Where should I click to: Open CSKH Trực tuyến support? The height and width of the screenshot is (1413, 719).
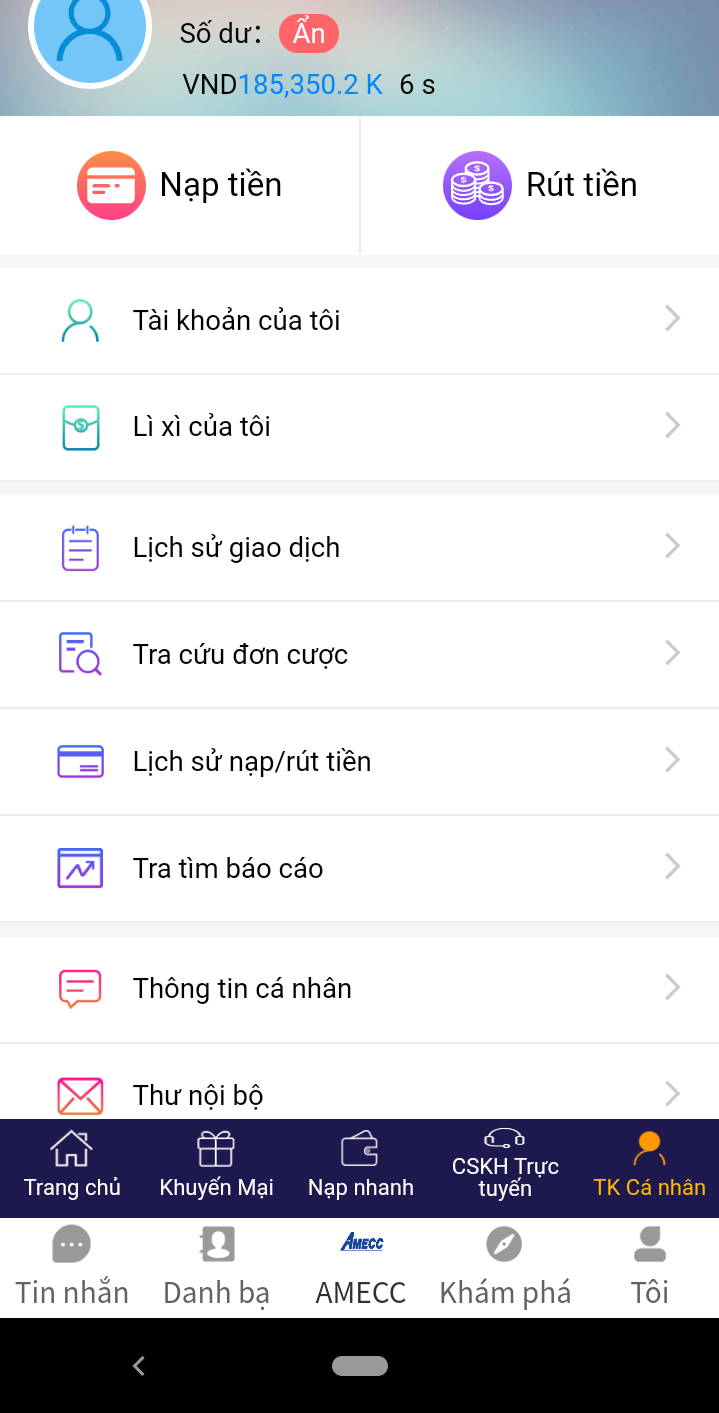click(x=505, y=1166)
